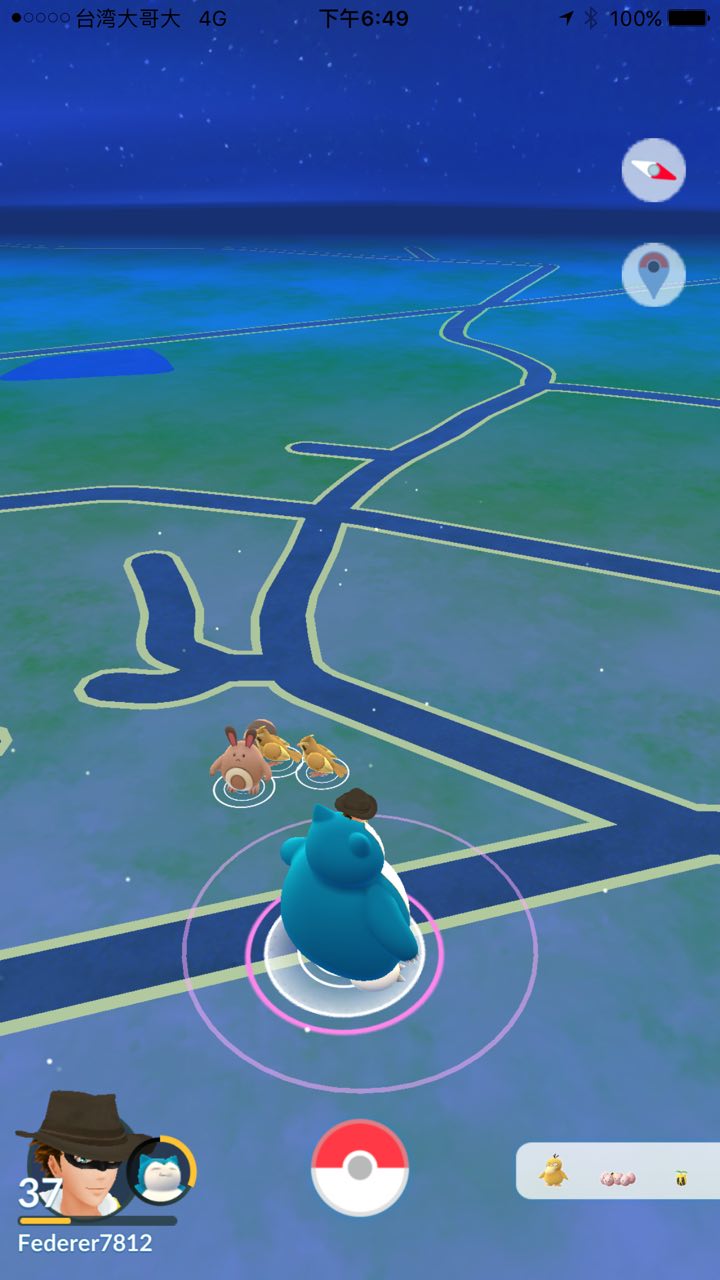The image size is (720, 1280).
Task: Open the map location pin button
Action: (x=653, y=274)
